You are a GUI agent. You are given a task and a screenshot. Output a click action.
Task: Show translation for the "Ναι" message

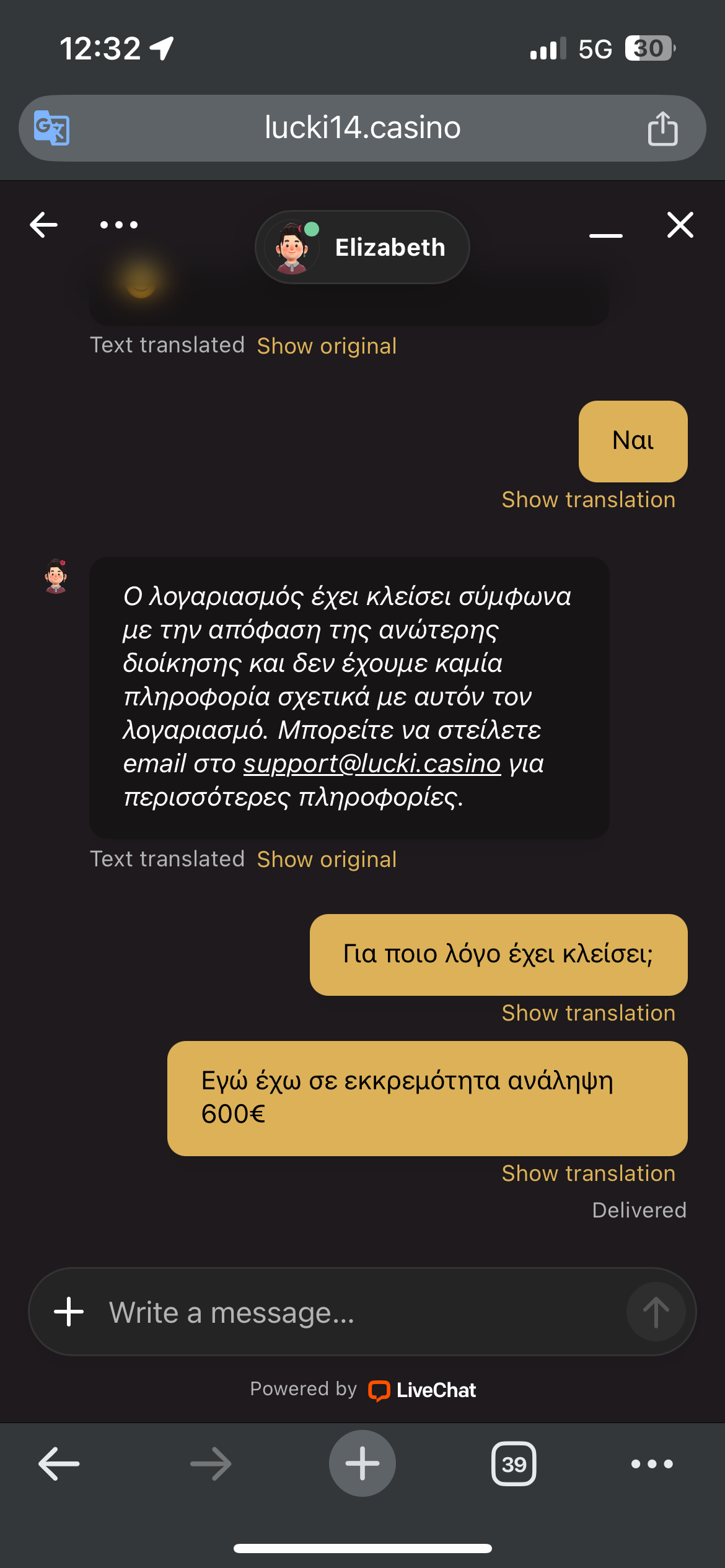(x=588, y=500)
